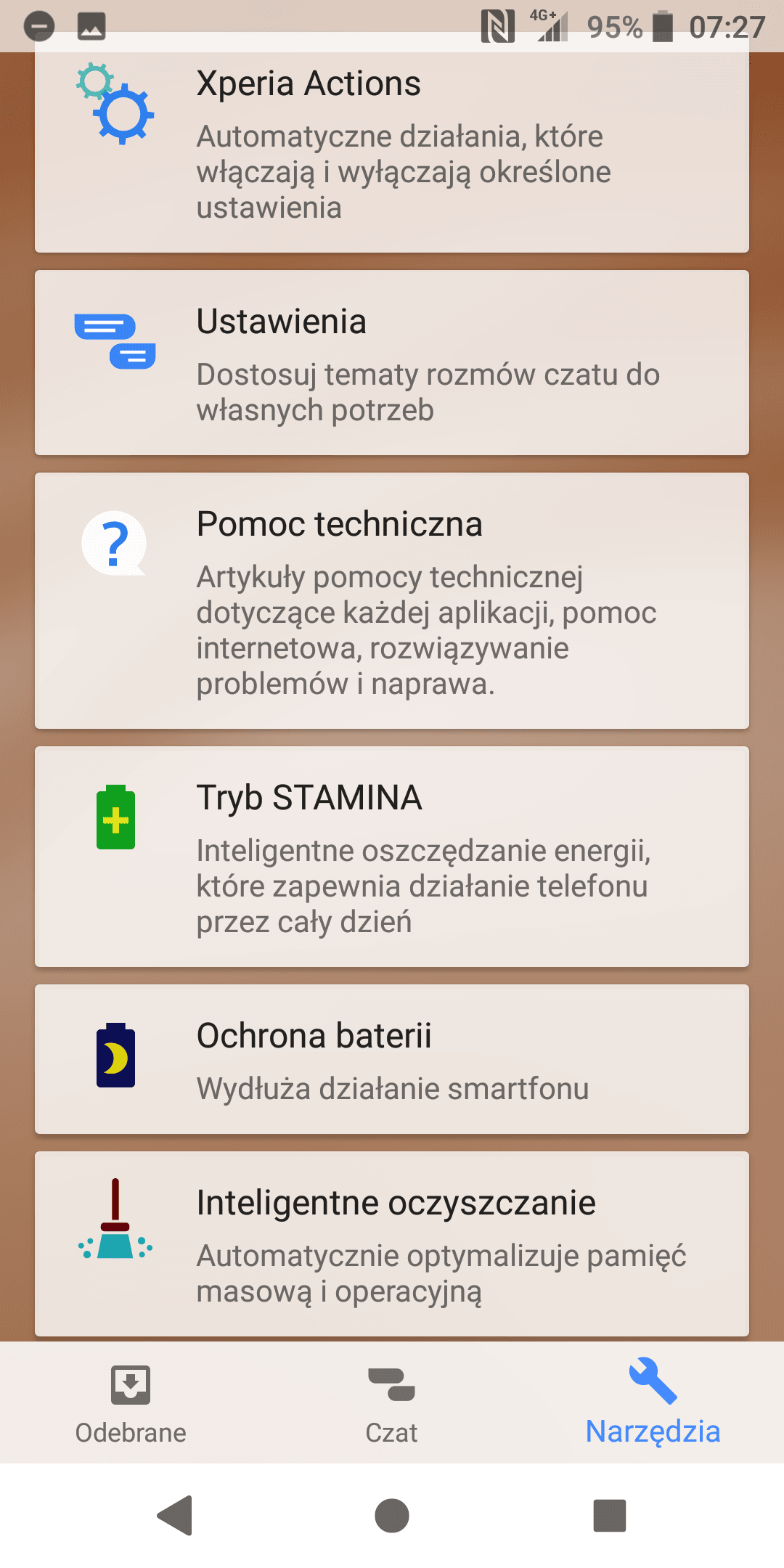784x1568 pixels.
Task: Go back using the system back button
Action: [x=174, y=1516]
